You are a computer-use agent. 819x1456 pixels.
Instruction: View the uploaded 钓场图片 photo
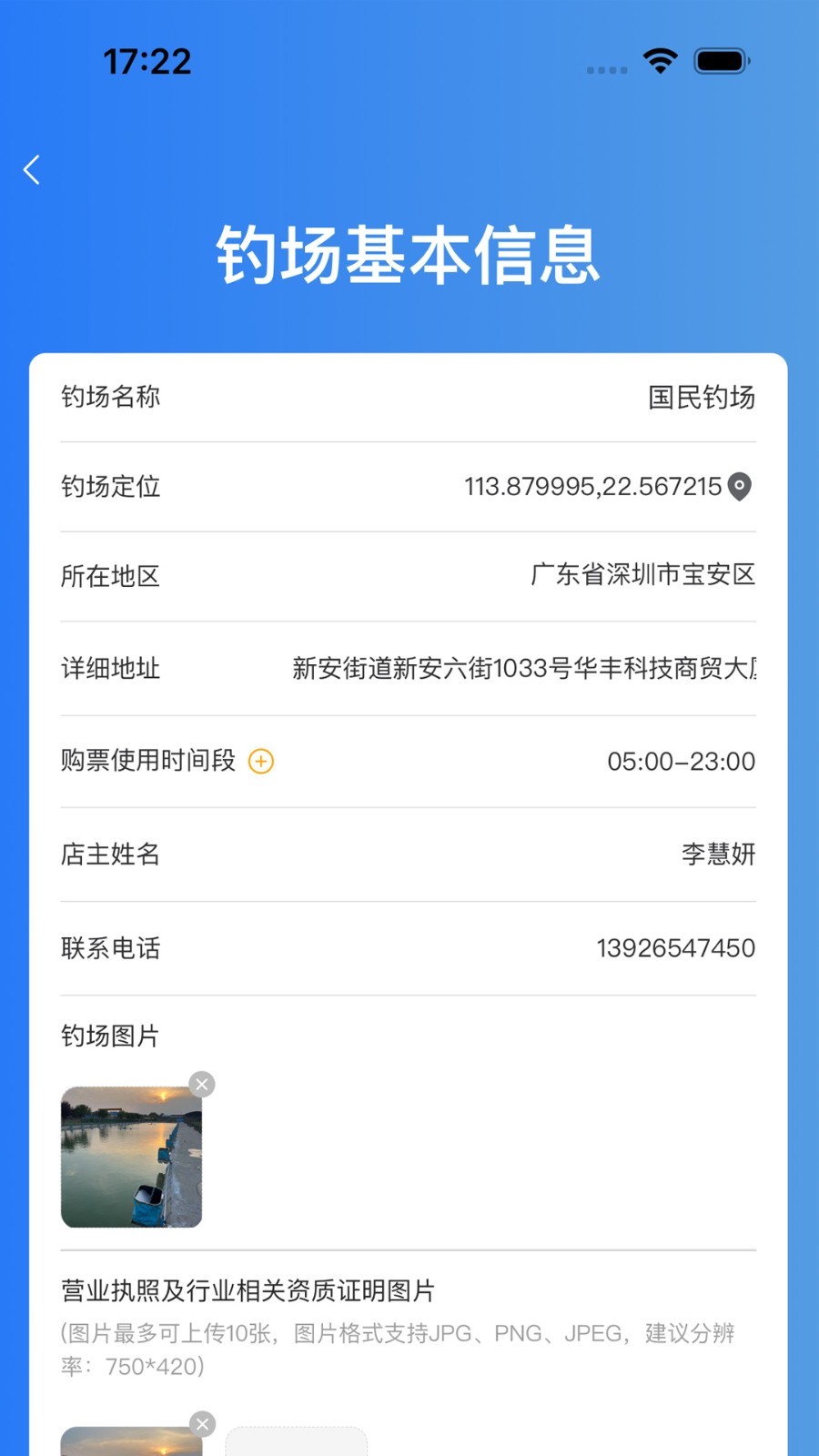[x=131, y=1158]
